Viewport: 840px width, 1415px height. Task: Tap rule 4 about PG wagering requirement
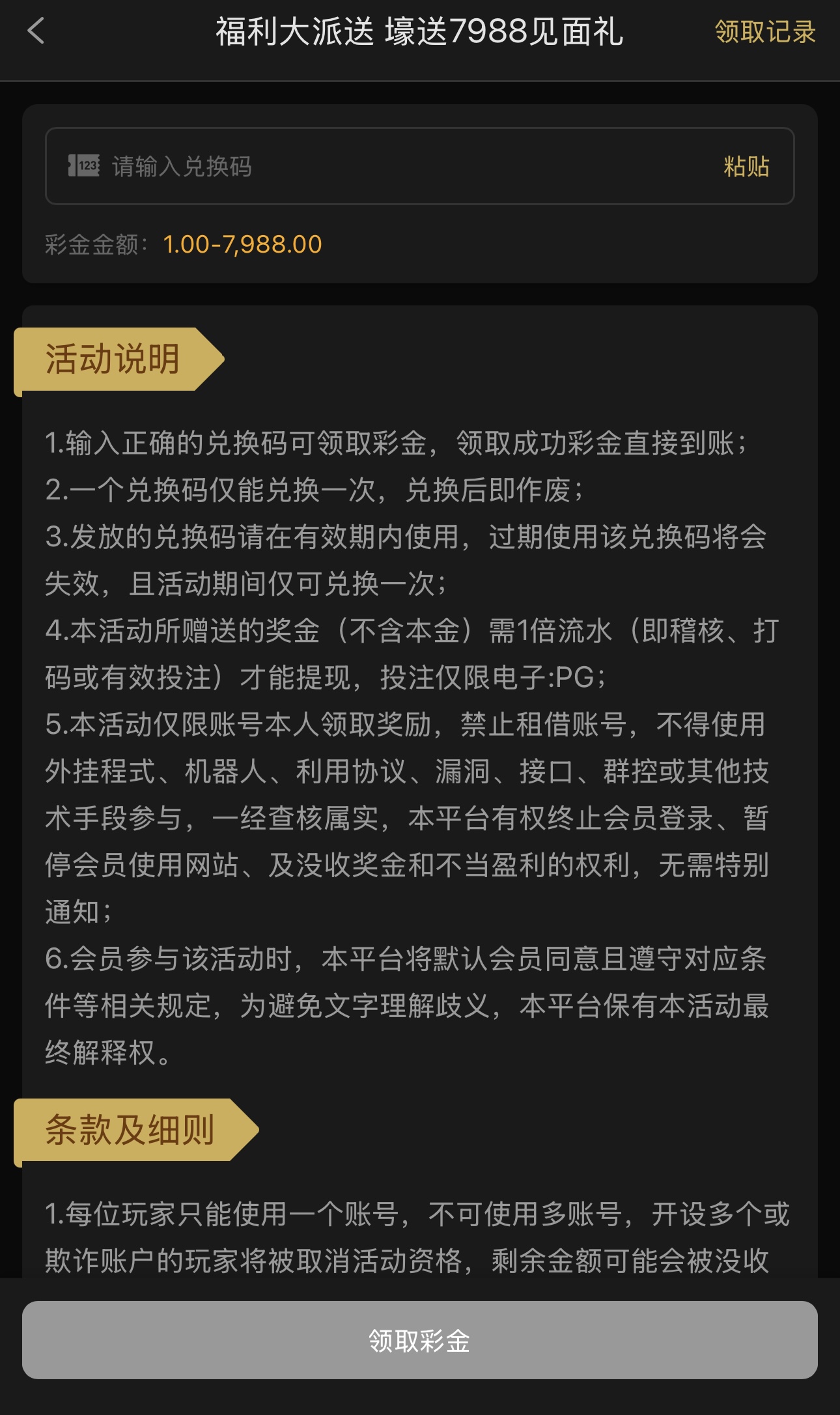(410, 651)
